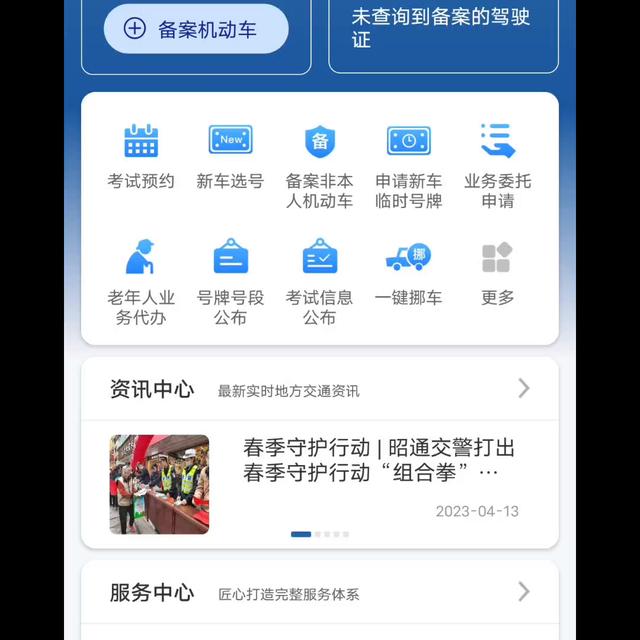Open 业务委托申请 service
Screen dimensions: 640x640
point(497,165)
